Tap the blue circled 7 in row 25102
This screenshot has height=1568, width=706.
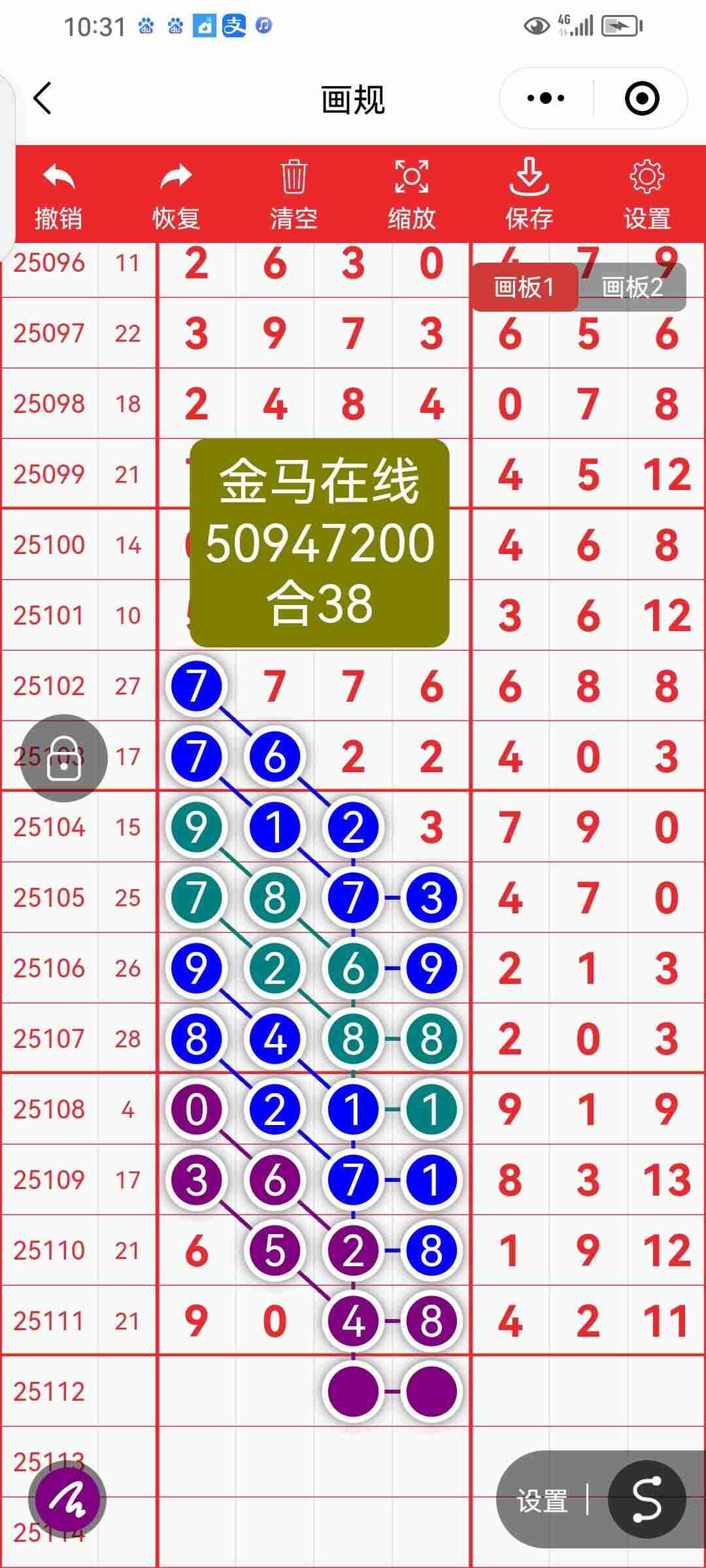tap(196, 685)
